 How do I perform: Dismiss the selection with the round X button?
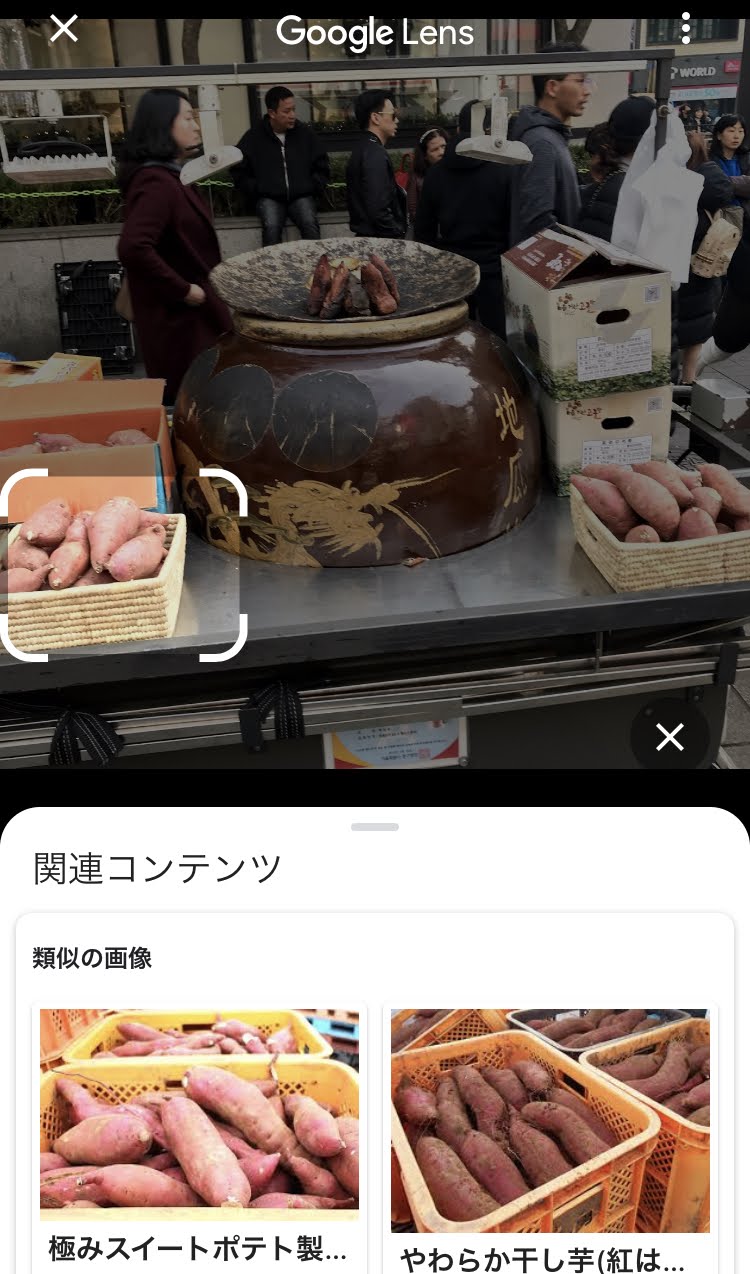point(670,738)
